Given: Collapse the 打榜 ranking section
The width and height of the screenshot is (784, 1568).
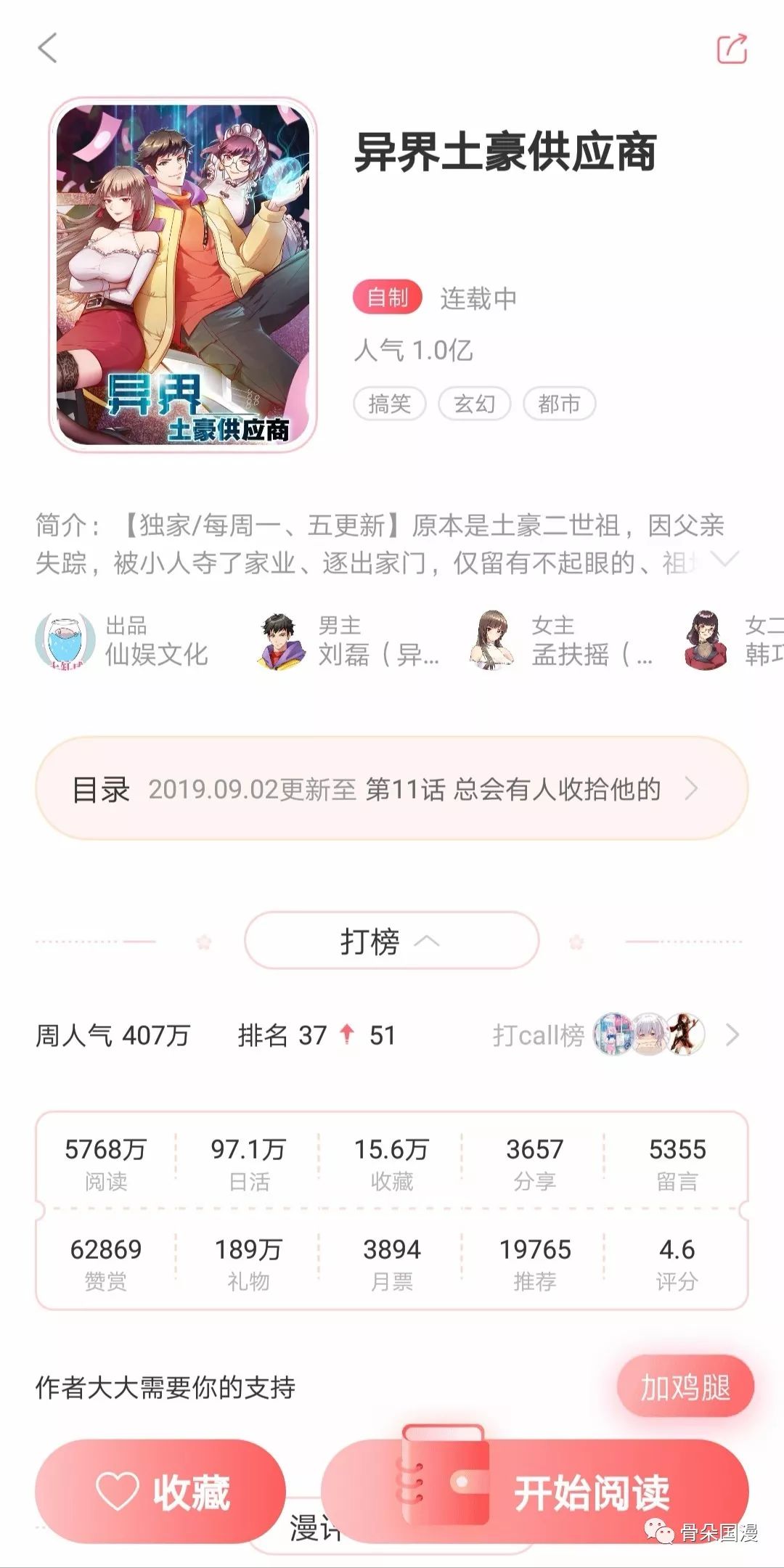Looking at the screenshot, I should pos(391,940).
